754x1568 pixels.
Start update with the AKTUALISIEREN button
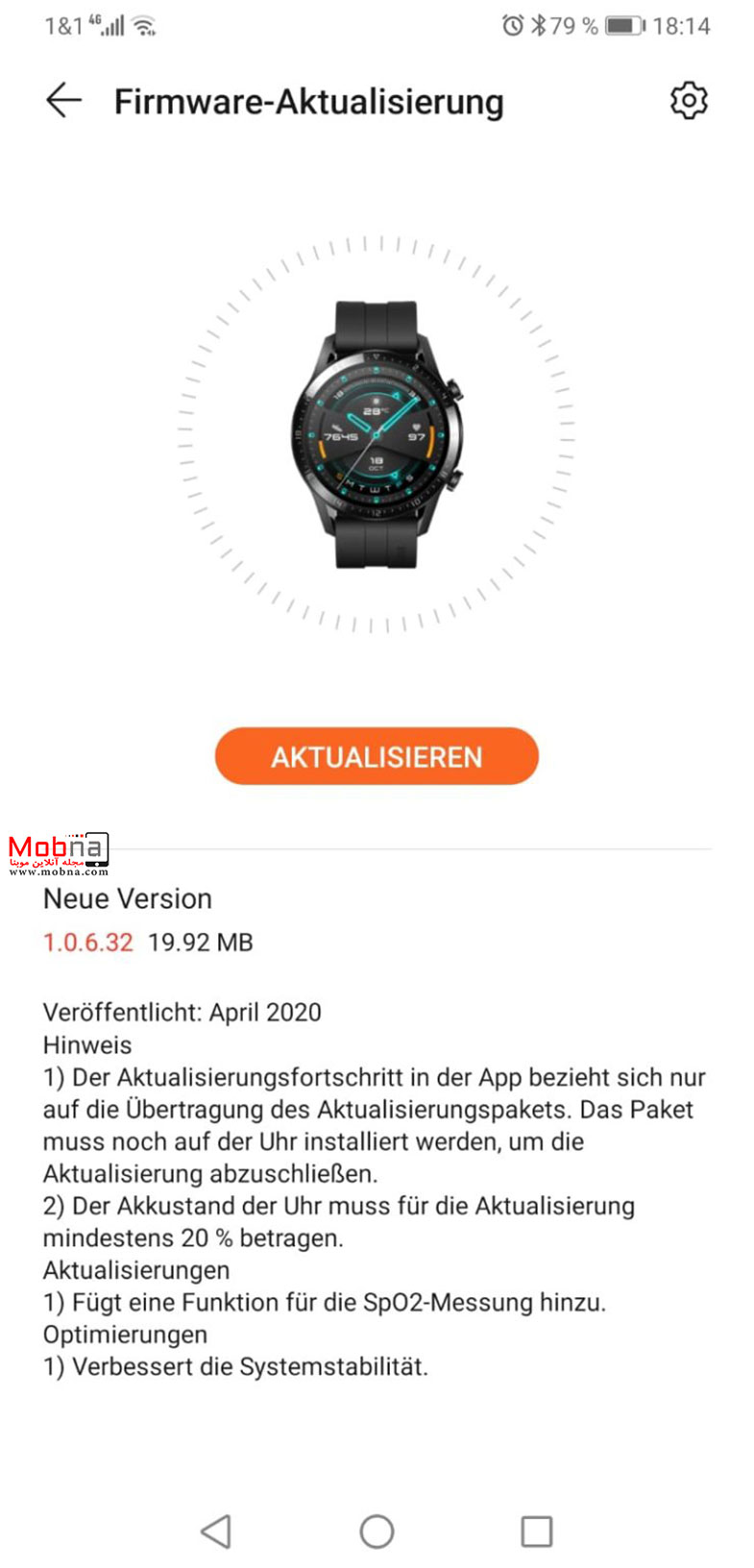[x=377, y=756]
